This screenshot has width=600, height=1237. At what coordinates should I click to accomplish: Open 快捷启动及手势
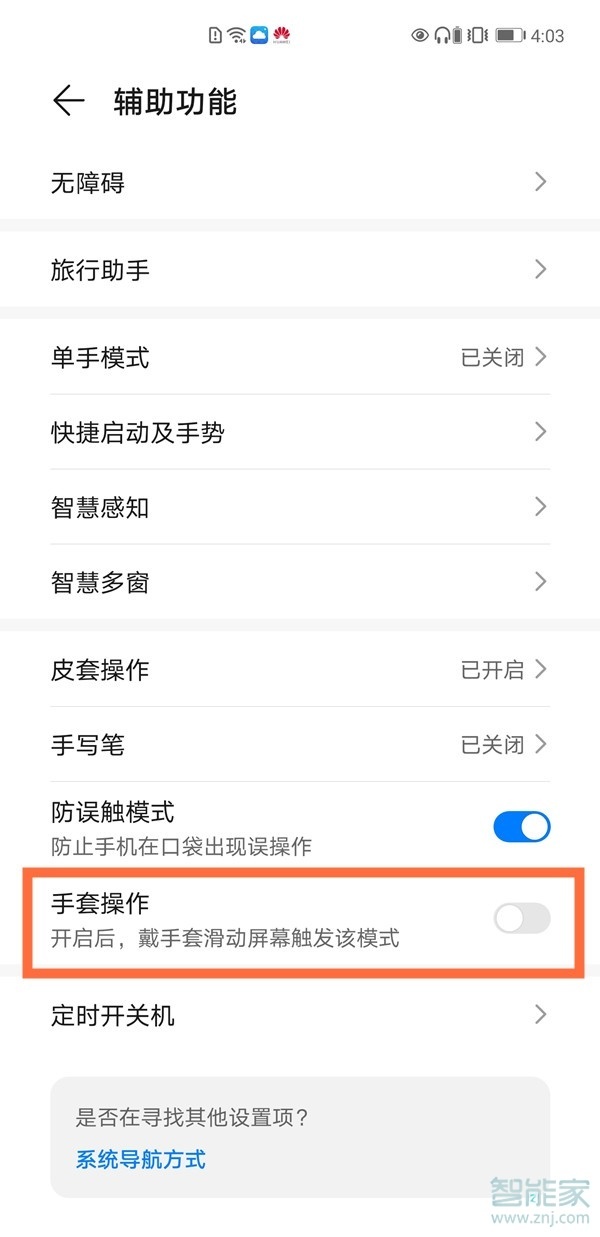pyautogui.click(x=300, y=432)
